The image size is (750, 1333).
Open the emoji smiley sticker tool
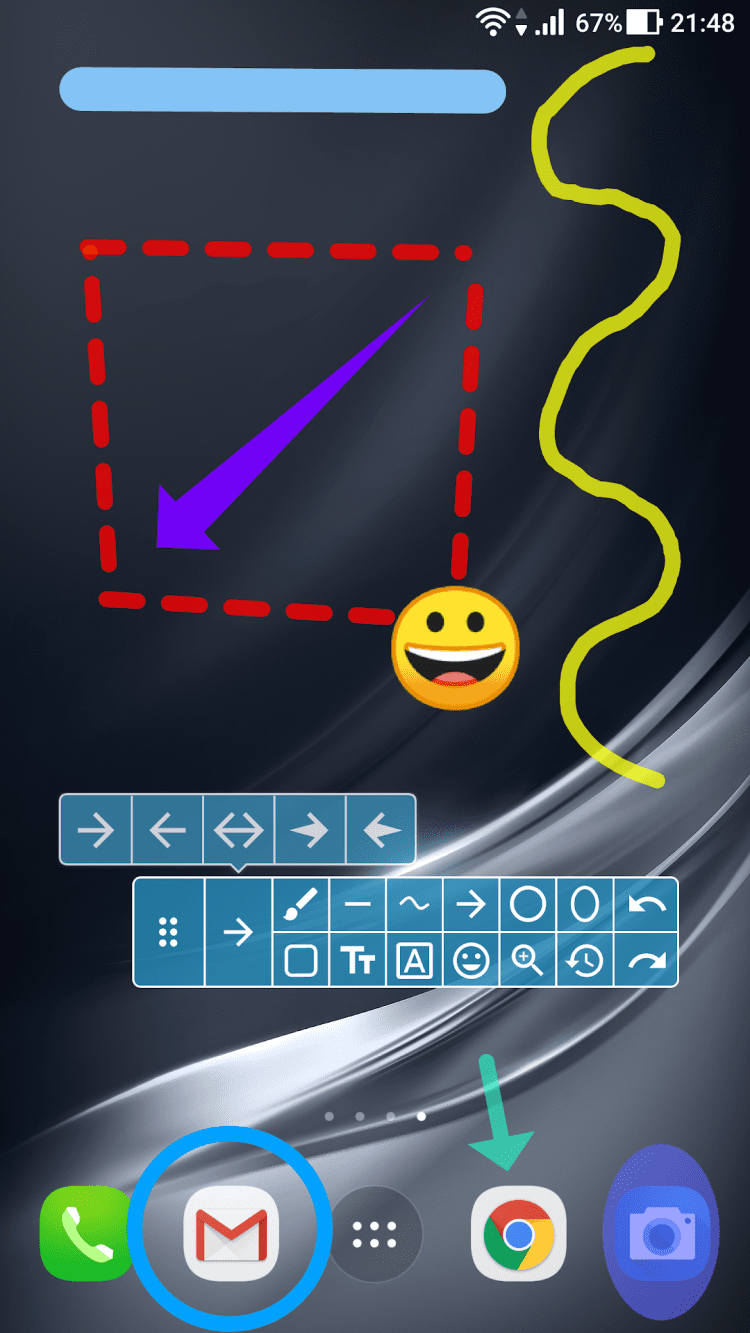[471, 961]
